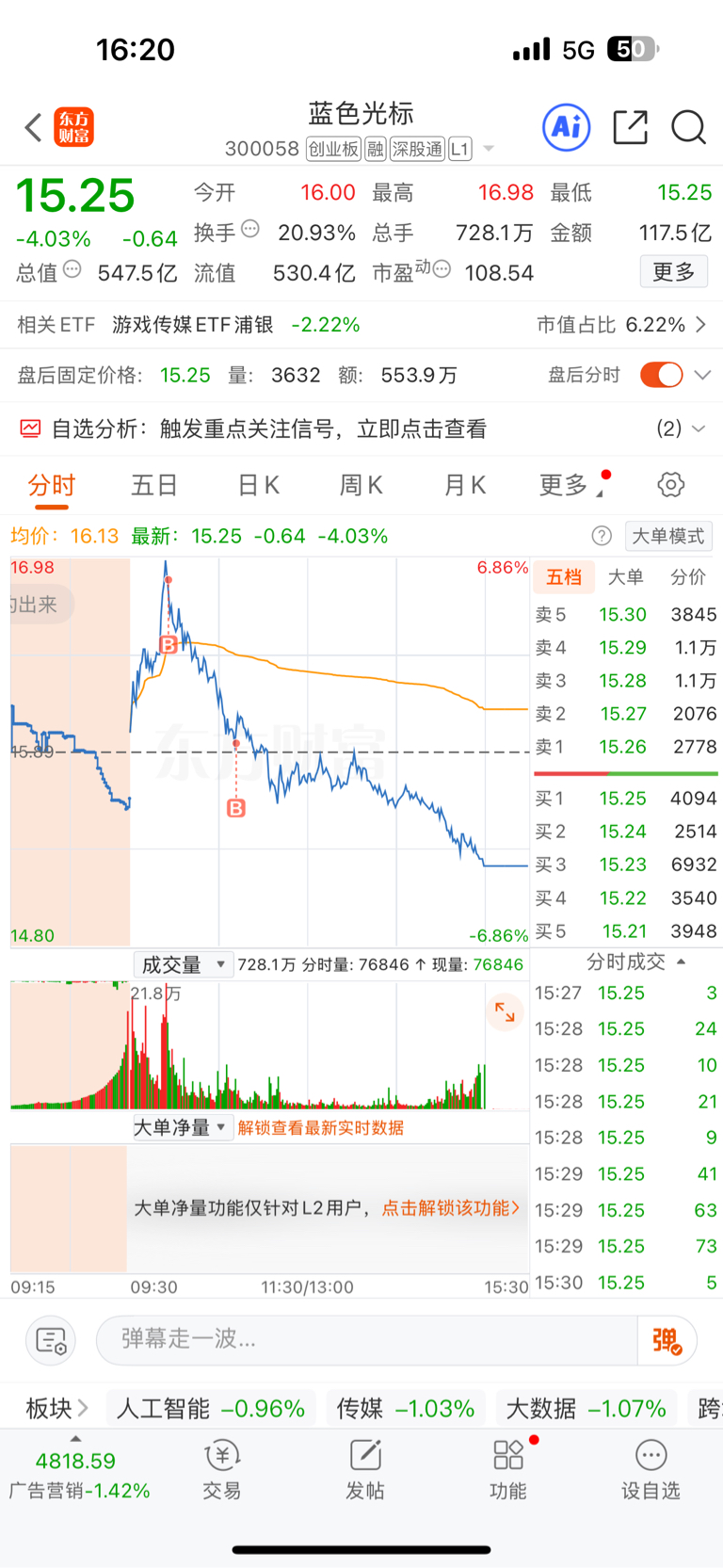Switch order book to 大单 tab
Screen dimensions: 723x1568
coord(626,577)
